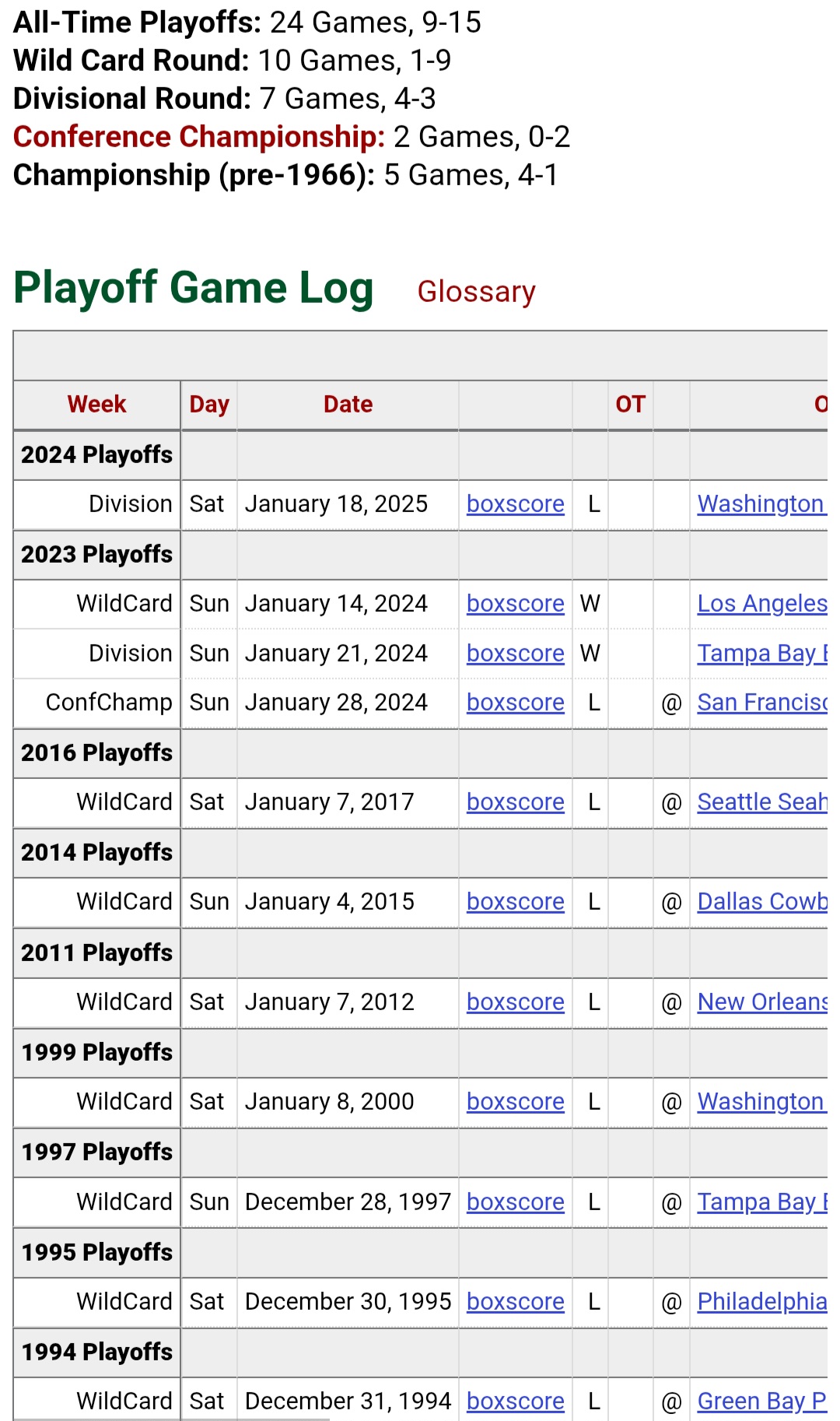Screen dimensions: 840x1421
Task: Open boxscore for January 14, 2024 game
Action: [x=516, y=604]
